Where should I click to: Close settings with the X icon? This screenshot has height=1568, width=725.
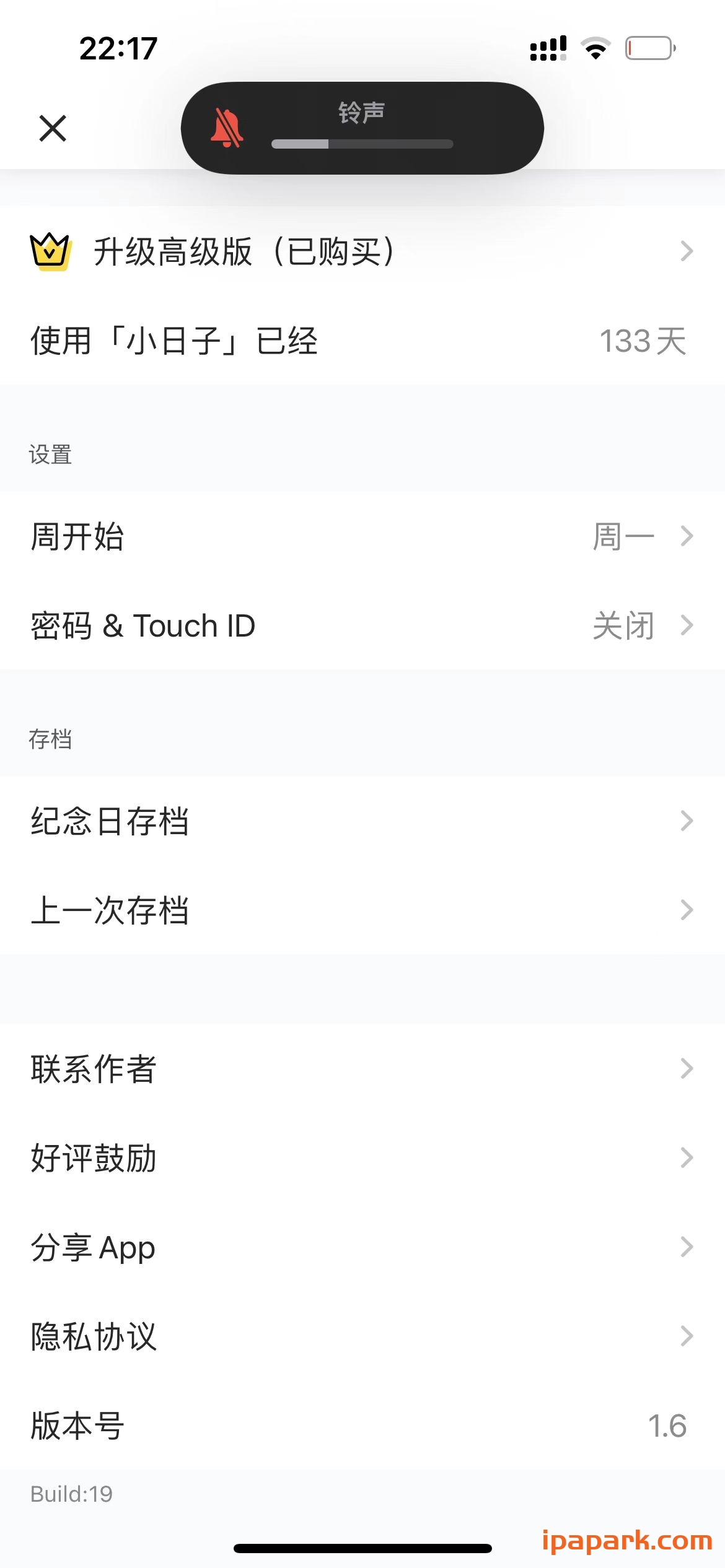(52, 128)
